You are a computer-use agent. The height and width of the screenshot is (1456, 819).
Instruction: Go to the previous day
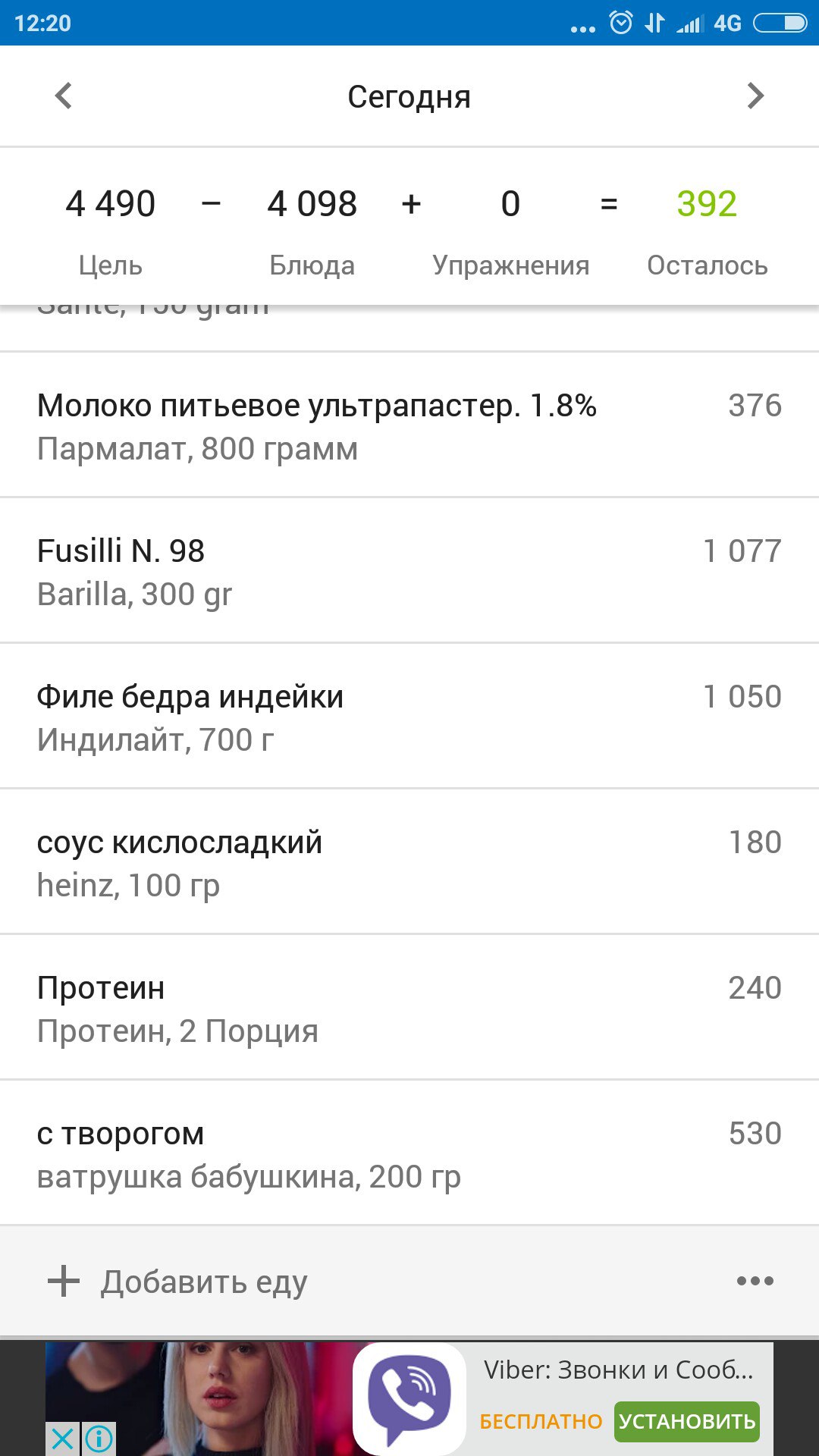(x=64, y=96)
